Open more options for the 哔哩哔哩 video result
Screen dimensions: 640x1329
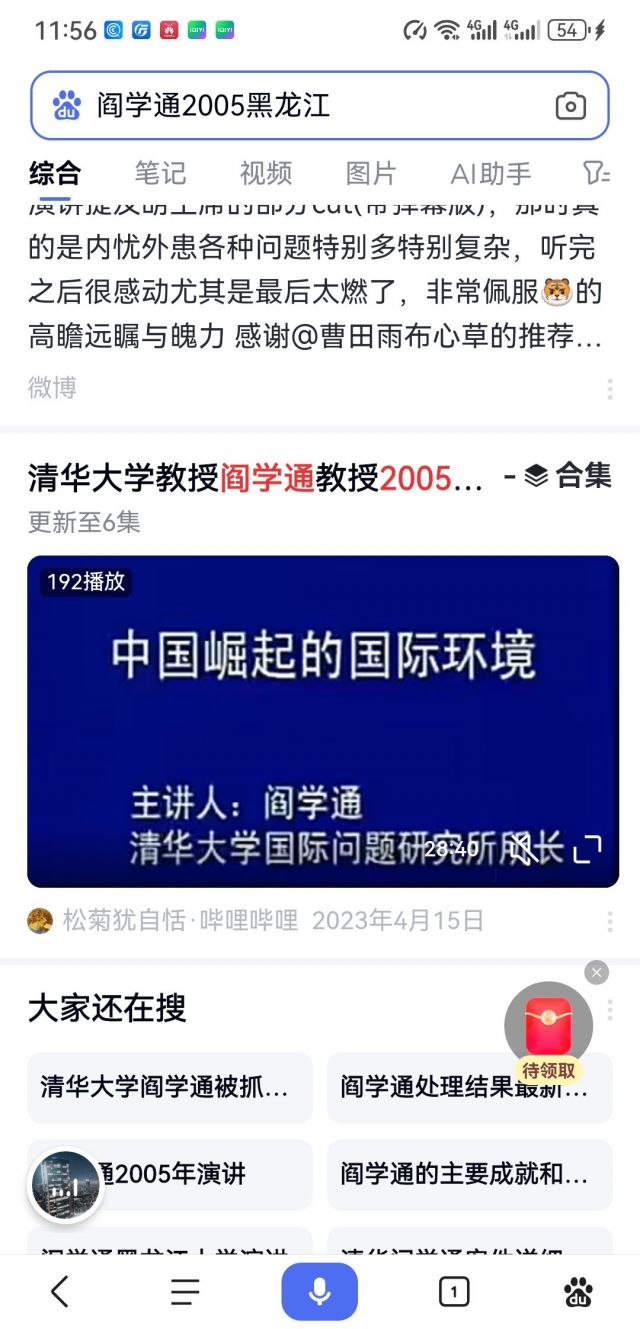point(609,921)
